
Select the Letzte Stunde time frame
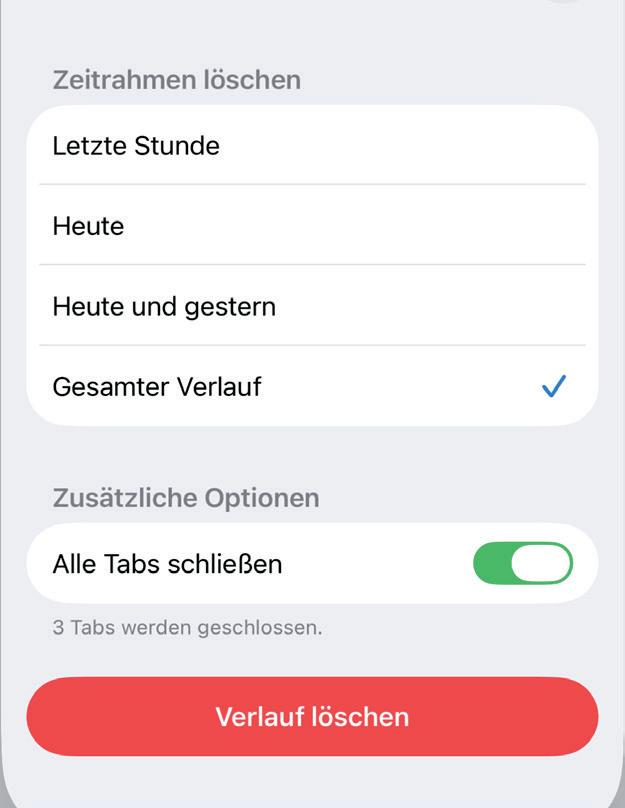click(x=311, y=146)
